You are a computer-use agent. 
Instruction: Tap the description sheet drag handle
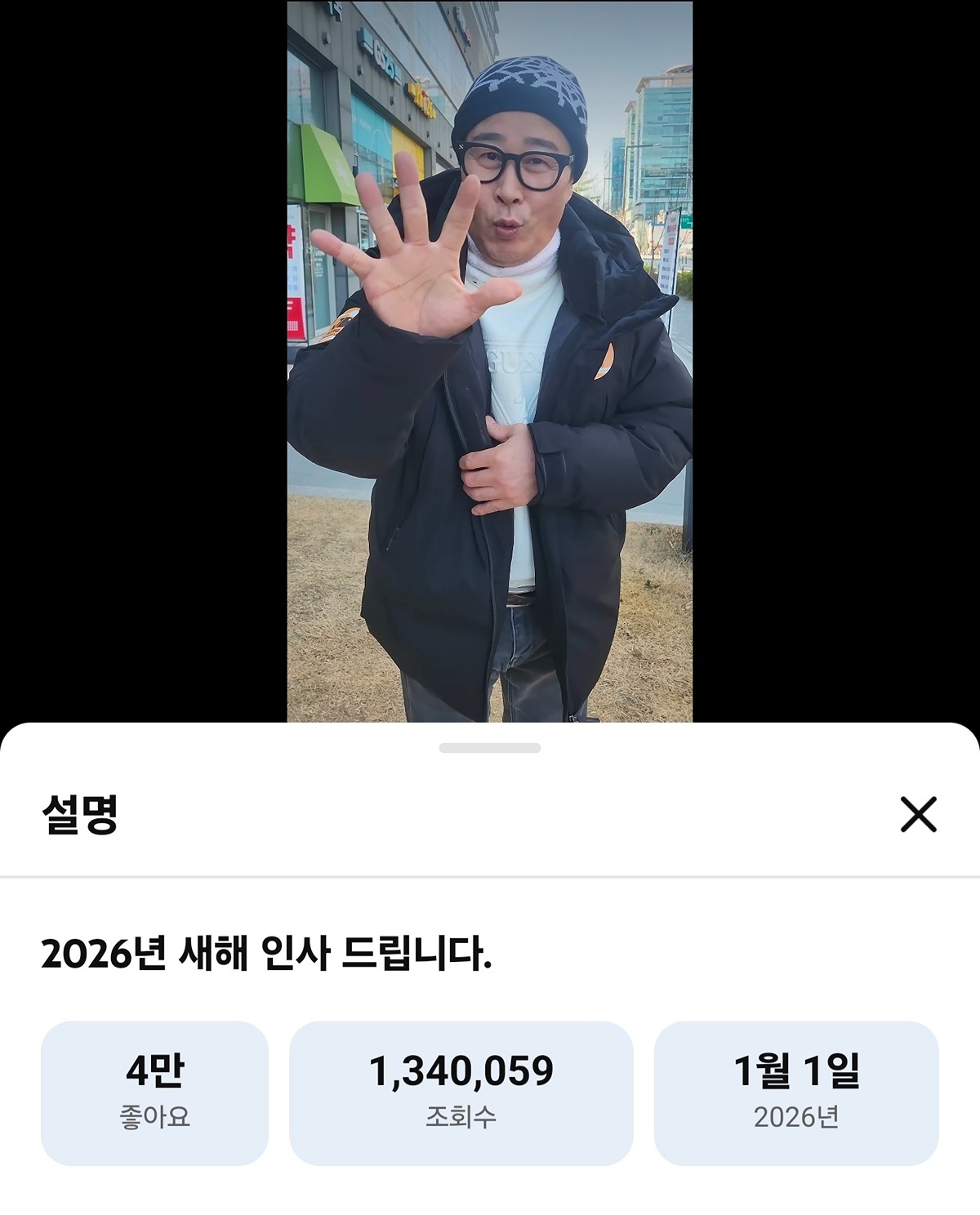point(489,748)
